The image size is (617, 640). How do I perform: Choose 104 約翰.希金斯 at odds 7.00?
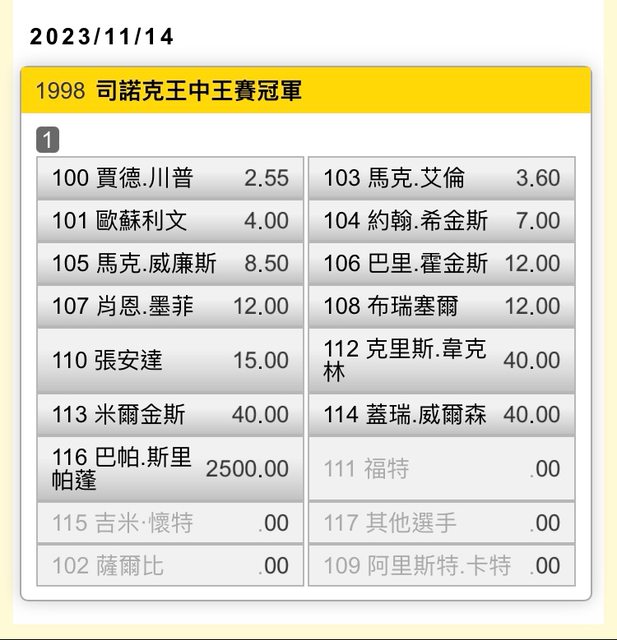click(441, 221)
